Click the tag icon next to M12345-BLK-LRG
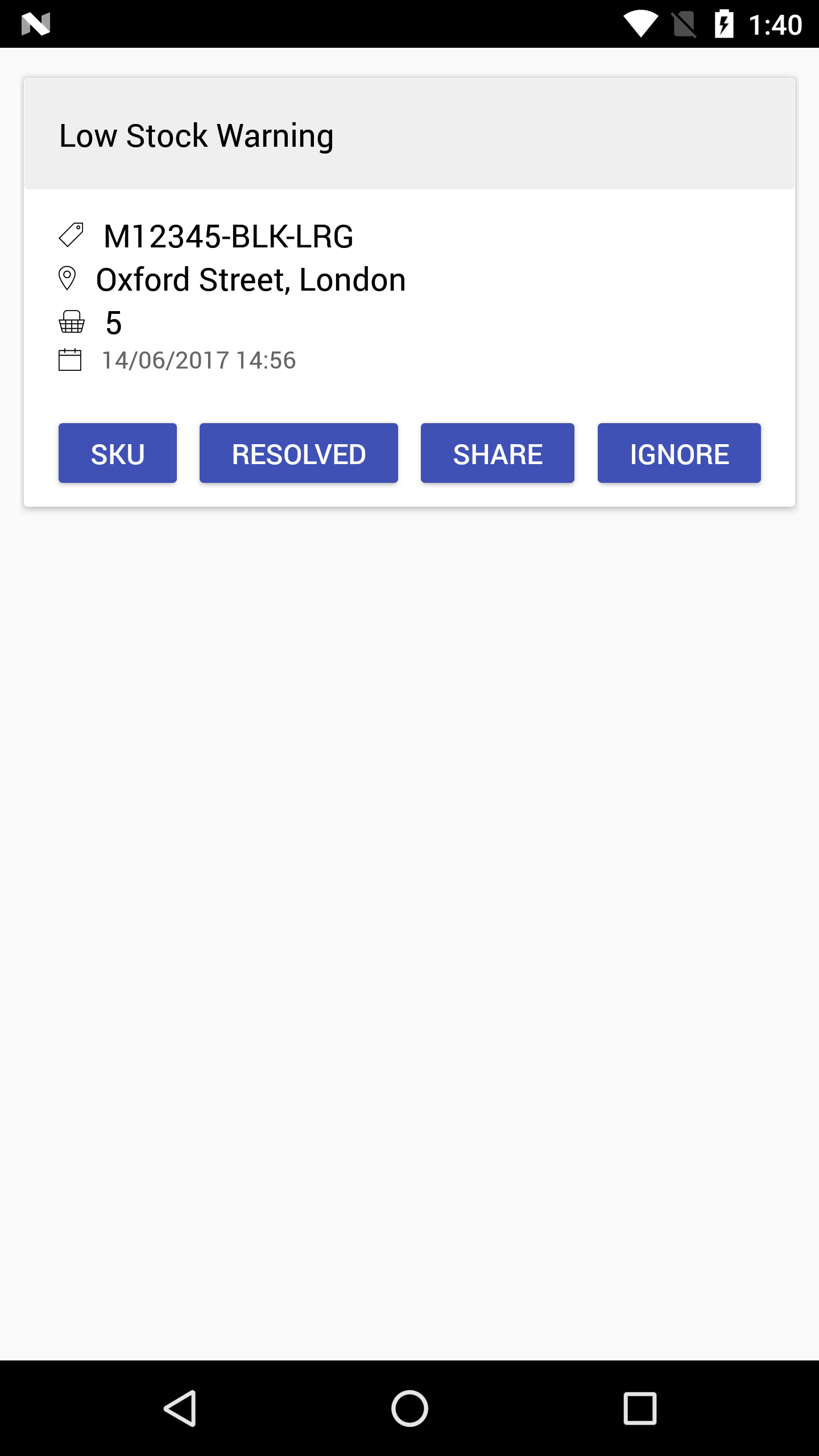The height and width of the screenshot is (1456, 819). (71, 235)
